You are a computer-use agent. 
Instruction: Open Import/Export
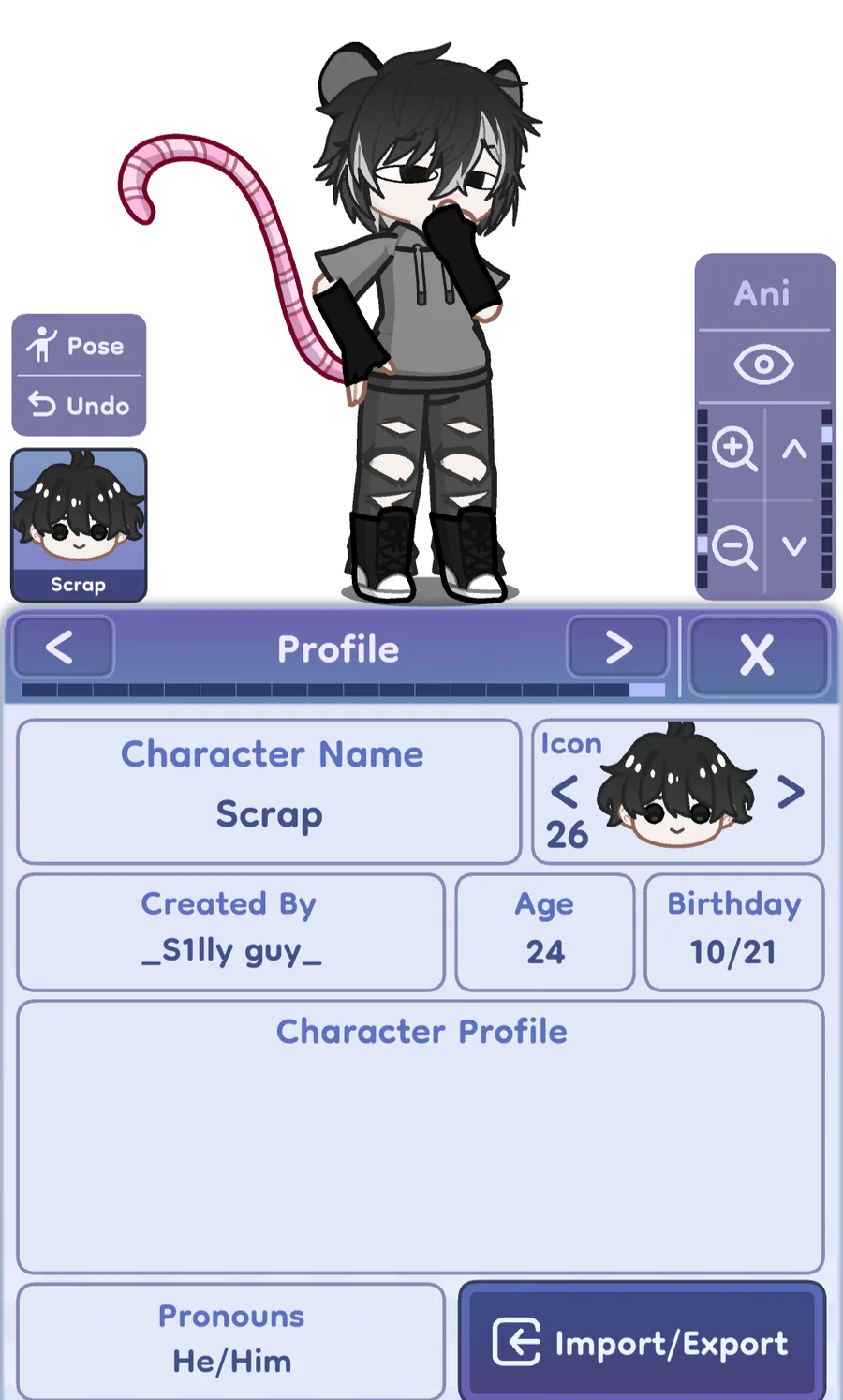643,1342
